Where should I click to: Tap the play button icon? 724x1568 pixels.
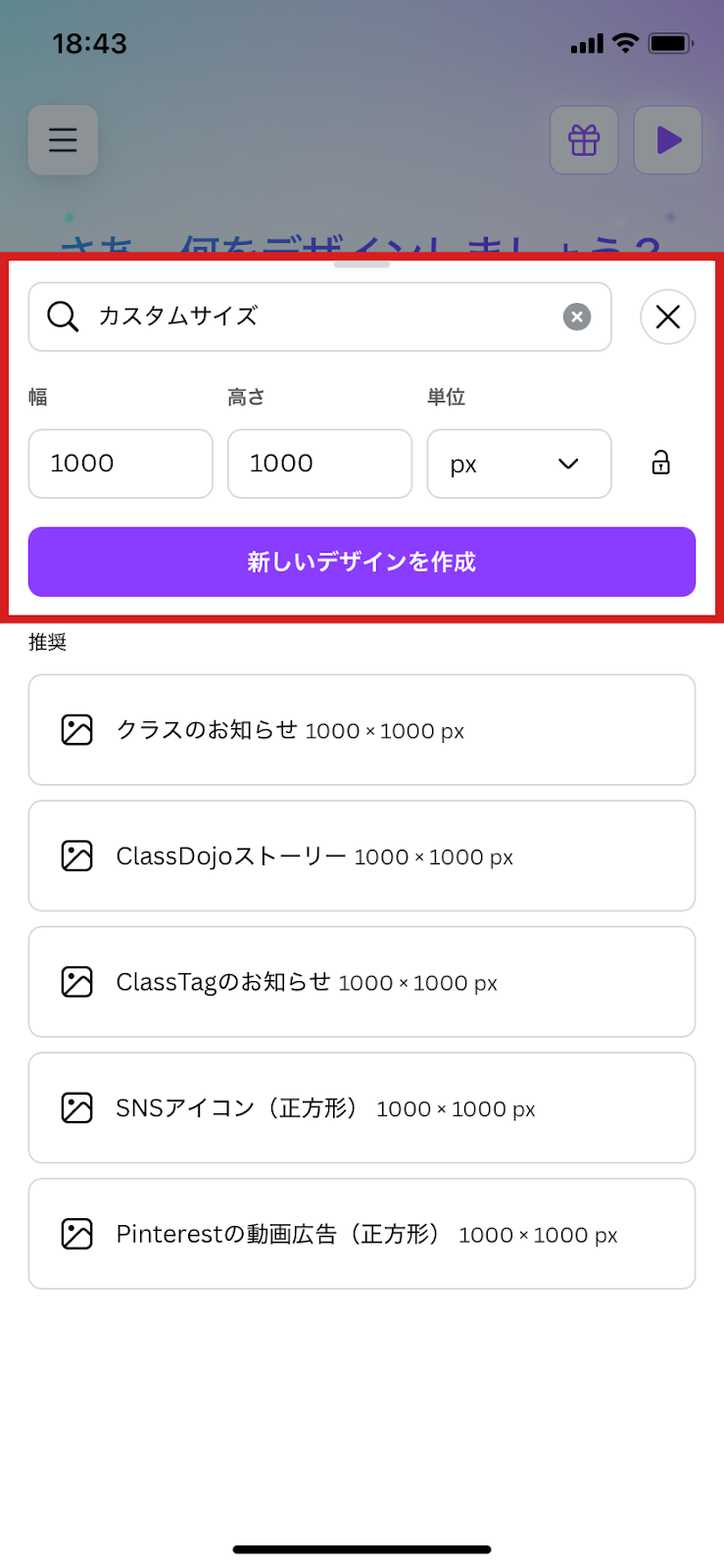click(x=668, y=140)
